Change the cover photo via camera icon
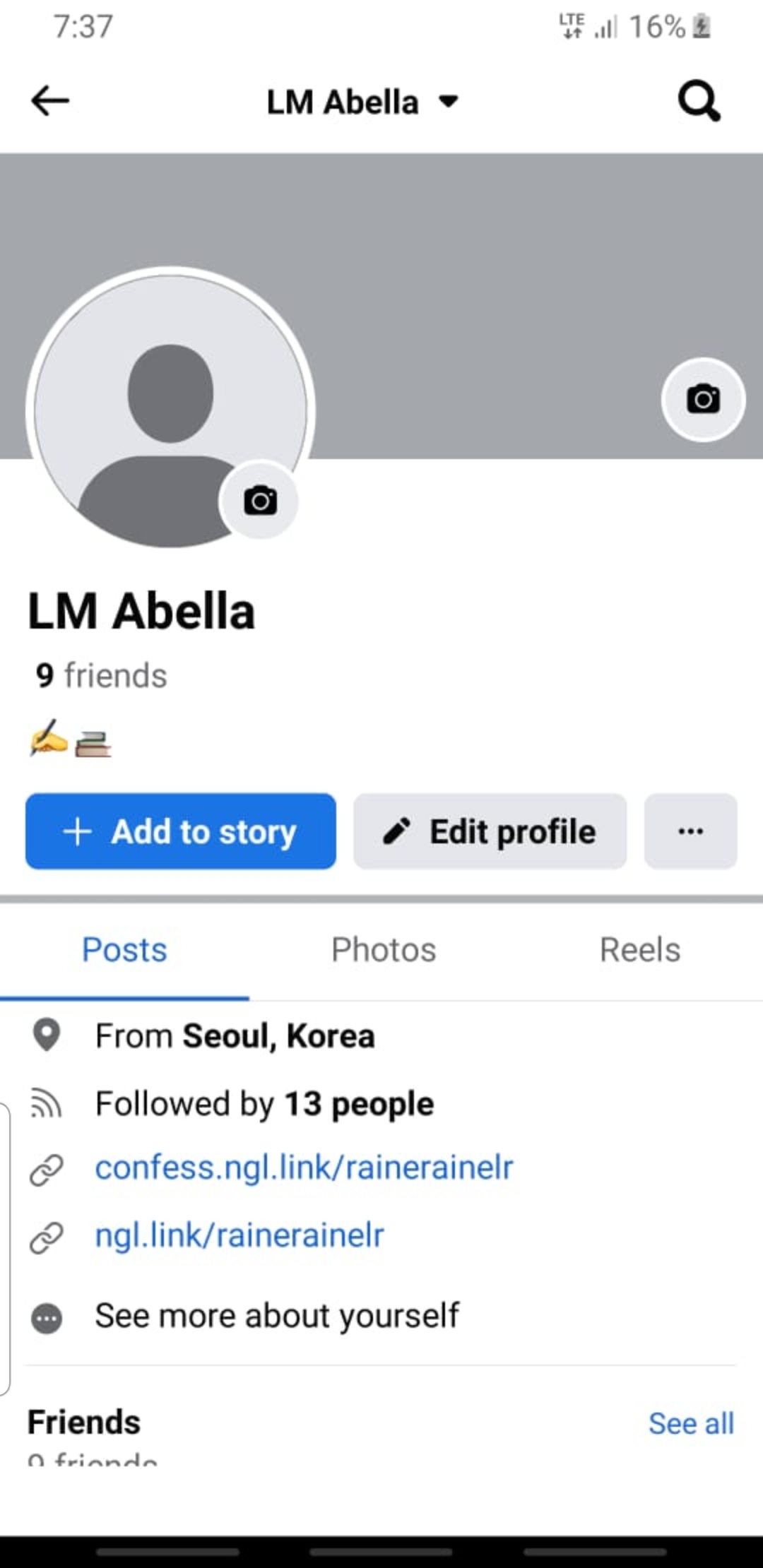Image resolution: width=763 pixels, height=1568 pixels. pyautogui.click(x=703, y=400)
